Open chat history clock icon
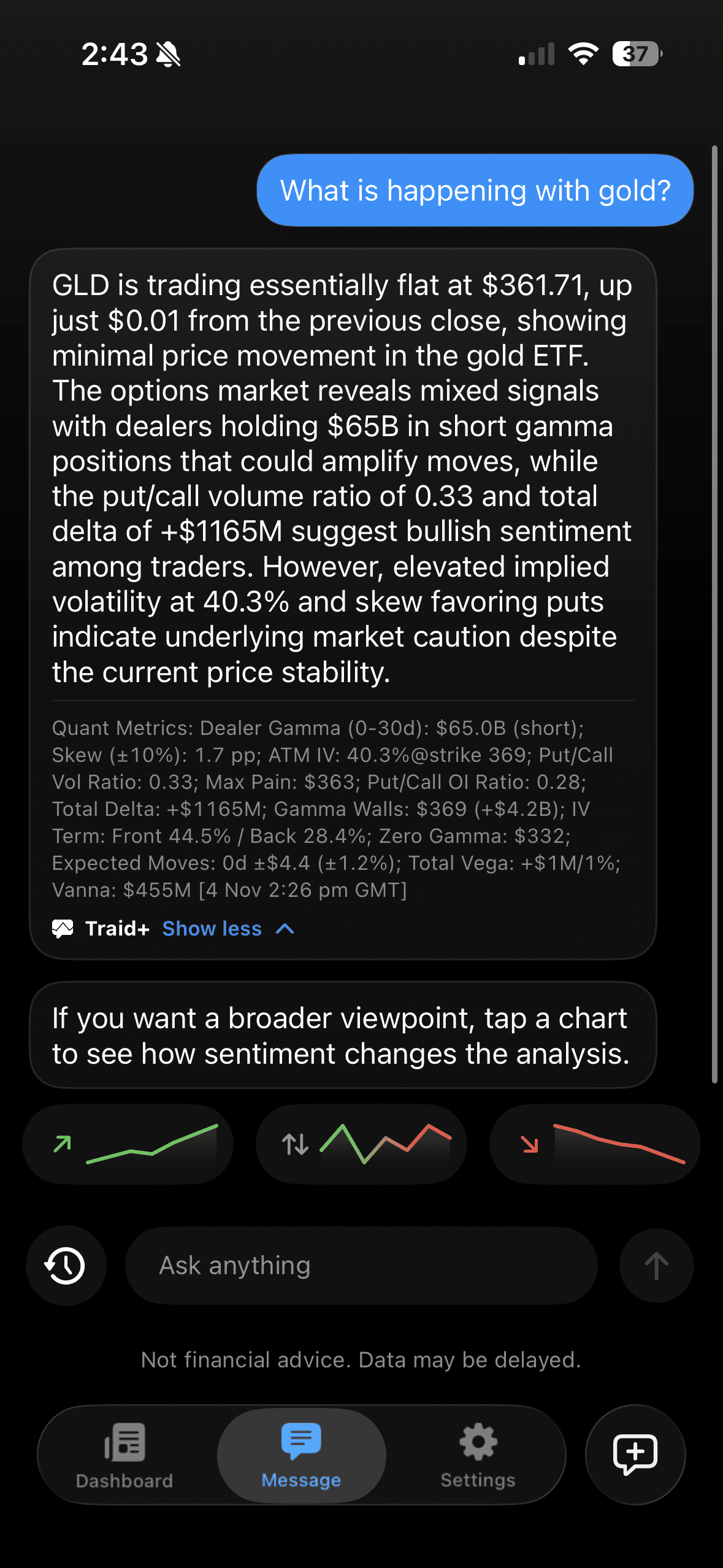Viewport: 723px width, 1568px height. point(66,1266)
